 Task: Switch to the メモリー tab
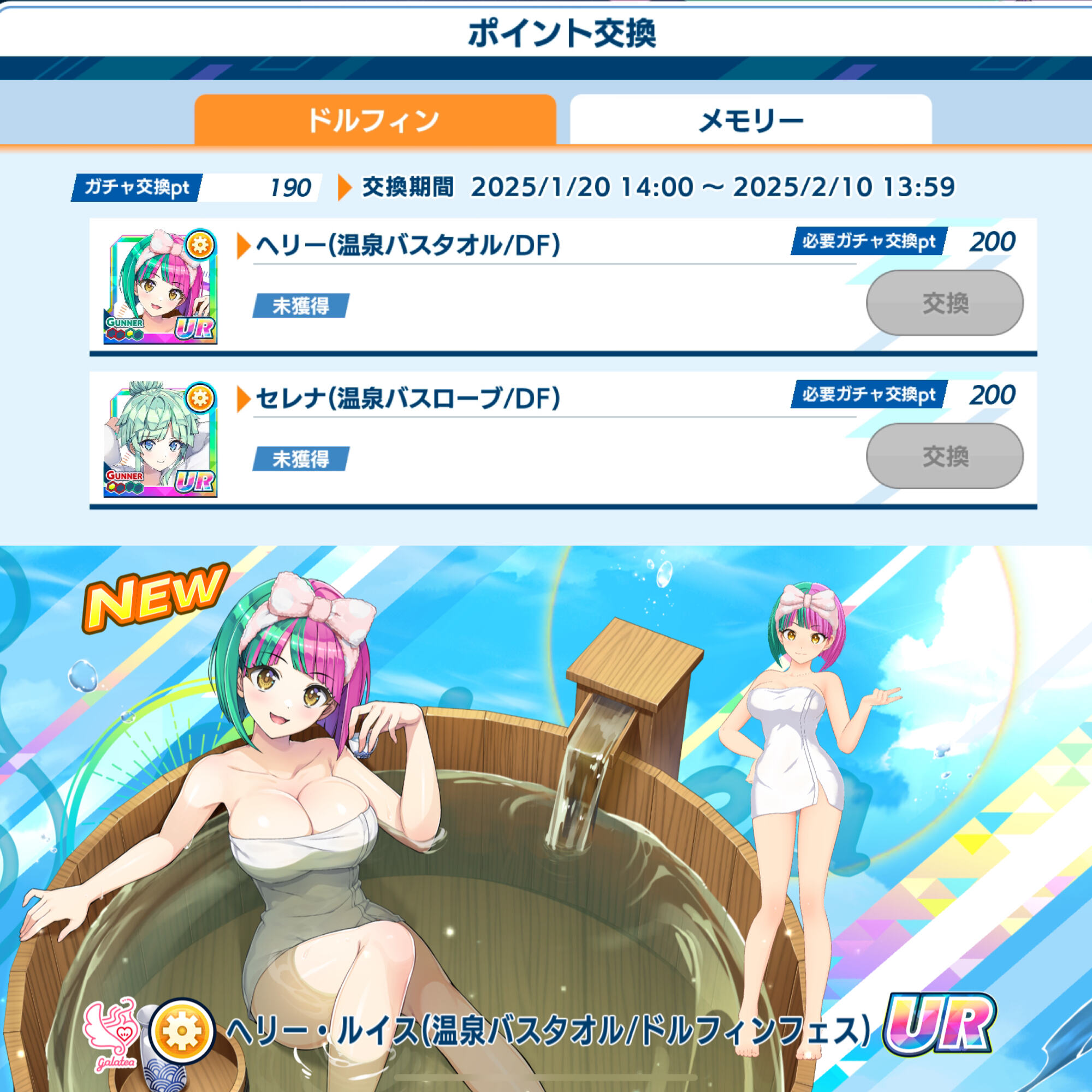750,120
